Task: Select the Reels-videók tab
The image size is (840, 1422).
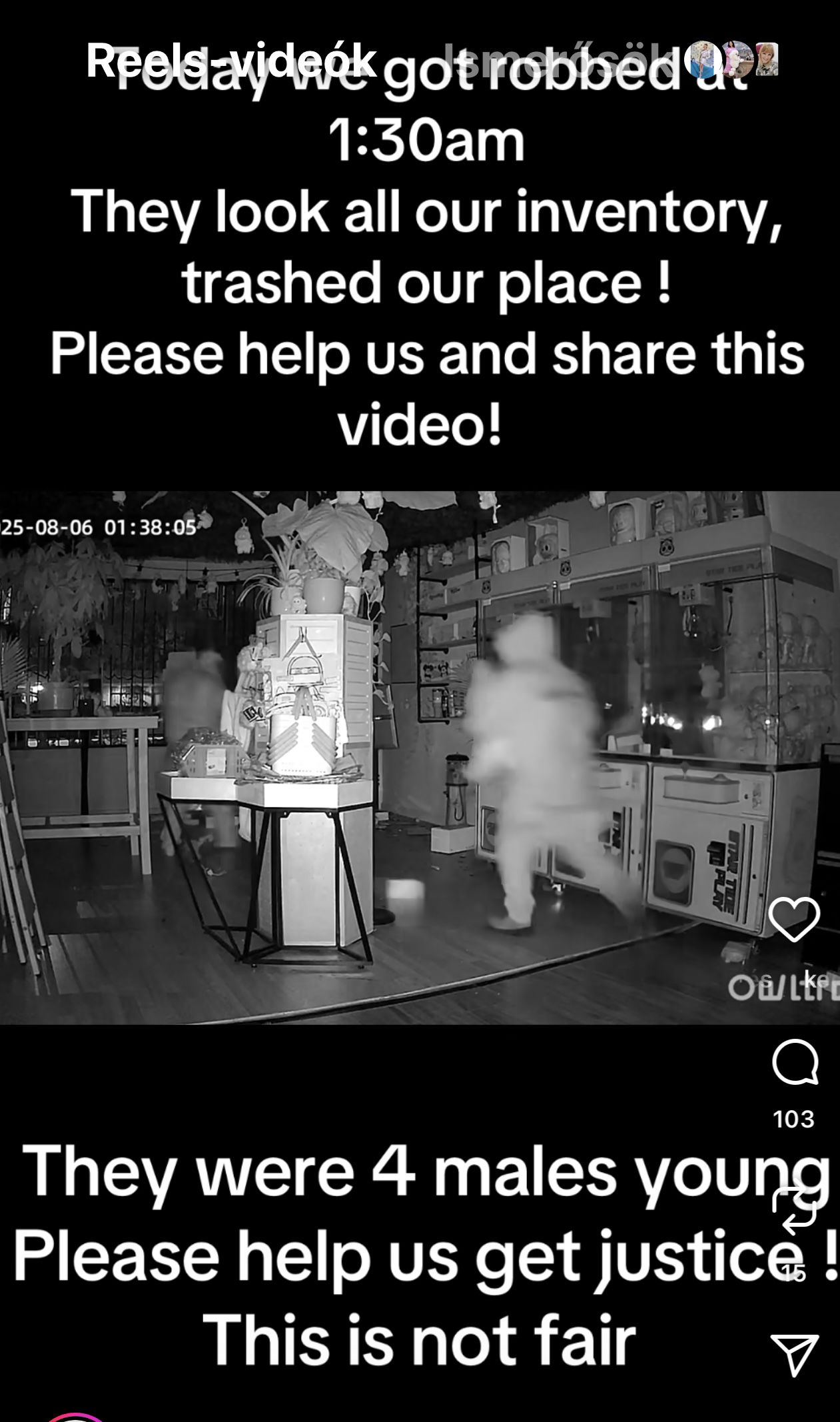Action: [231, 60]
